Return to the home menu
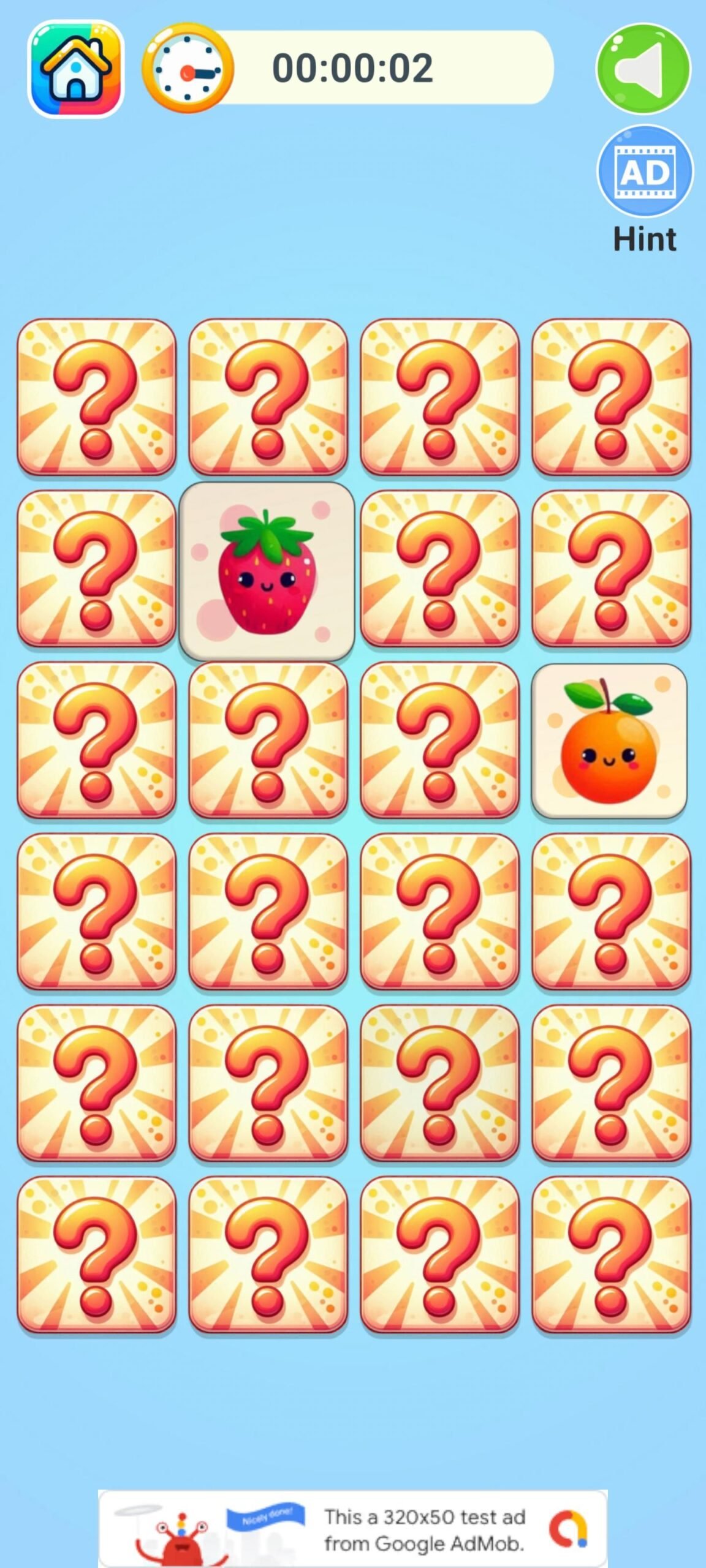706x1568 pixels. 76,69
